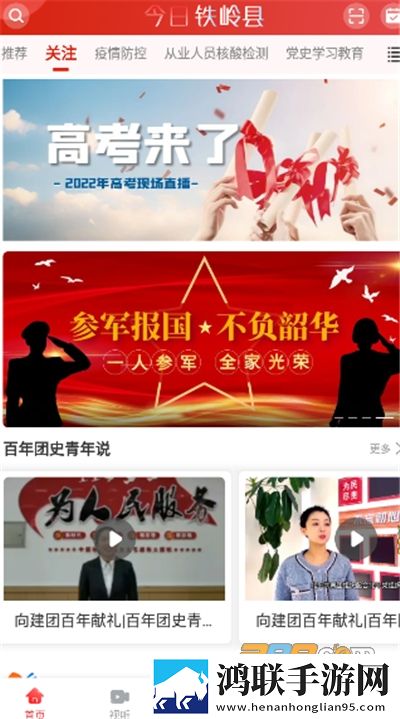Select the 疫情防控 tab

[x=121, y=54]
